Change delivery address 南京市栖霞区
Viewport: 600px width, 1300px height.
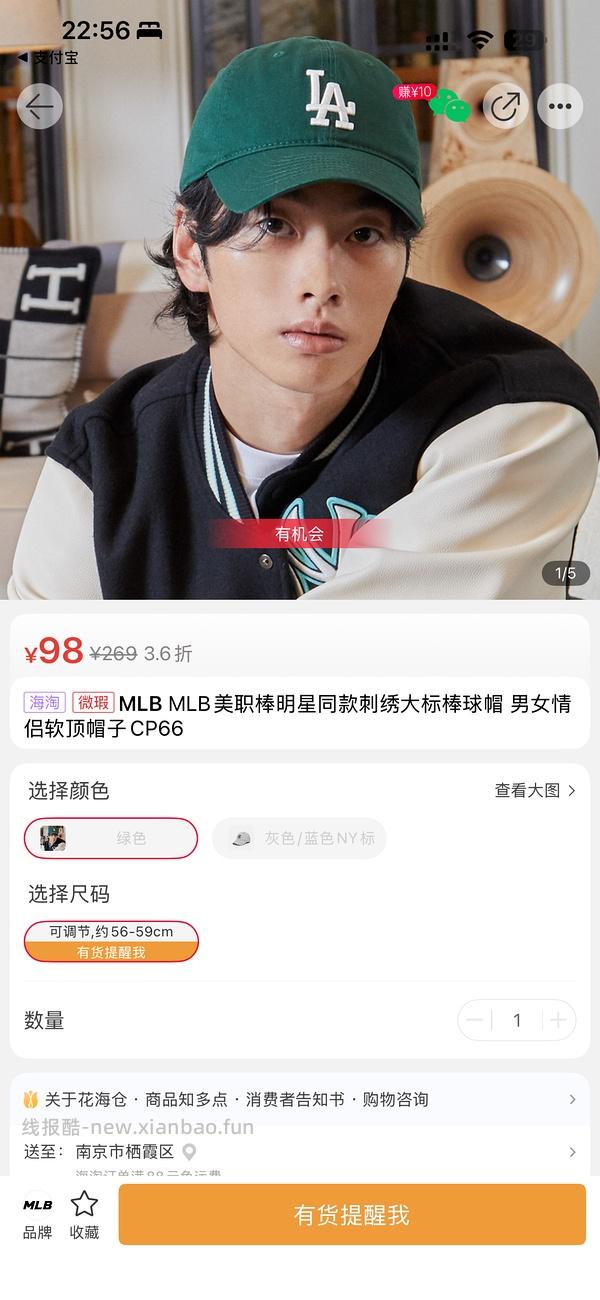click(299, 1152)
